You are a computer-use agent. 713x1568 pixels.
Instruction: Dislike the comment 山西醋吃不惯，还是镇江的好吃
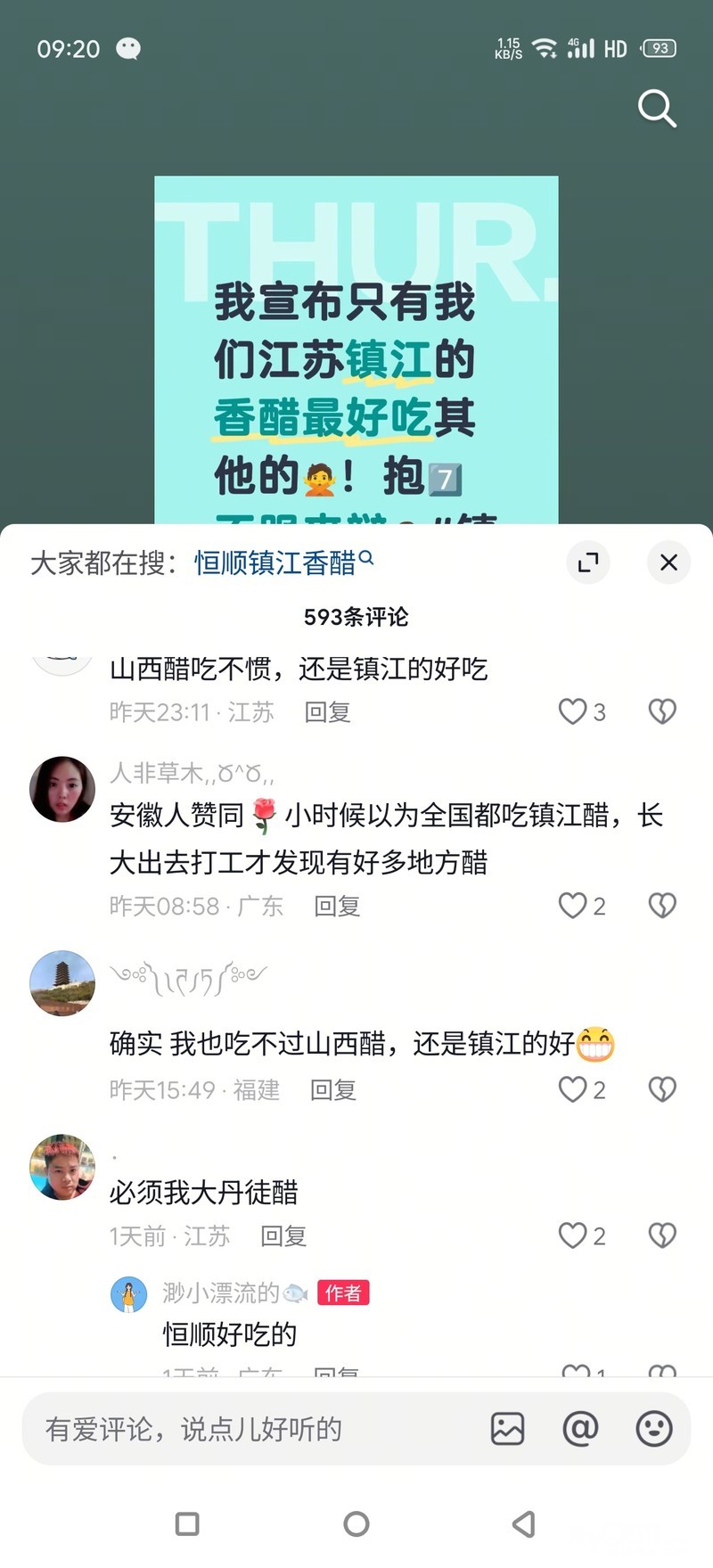point(661,711)
